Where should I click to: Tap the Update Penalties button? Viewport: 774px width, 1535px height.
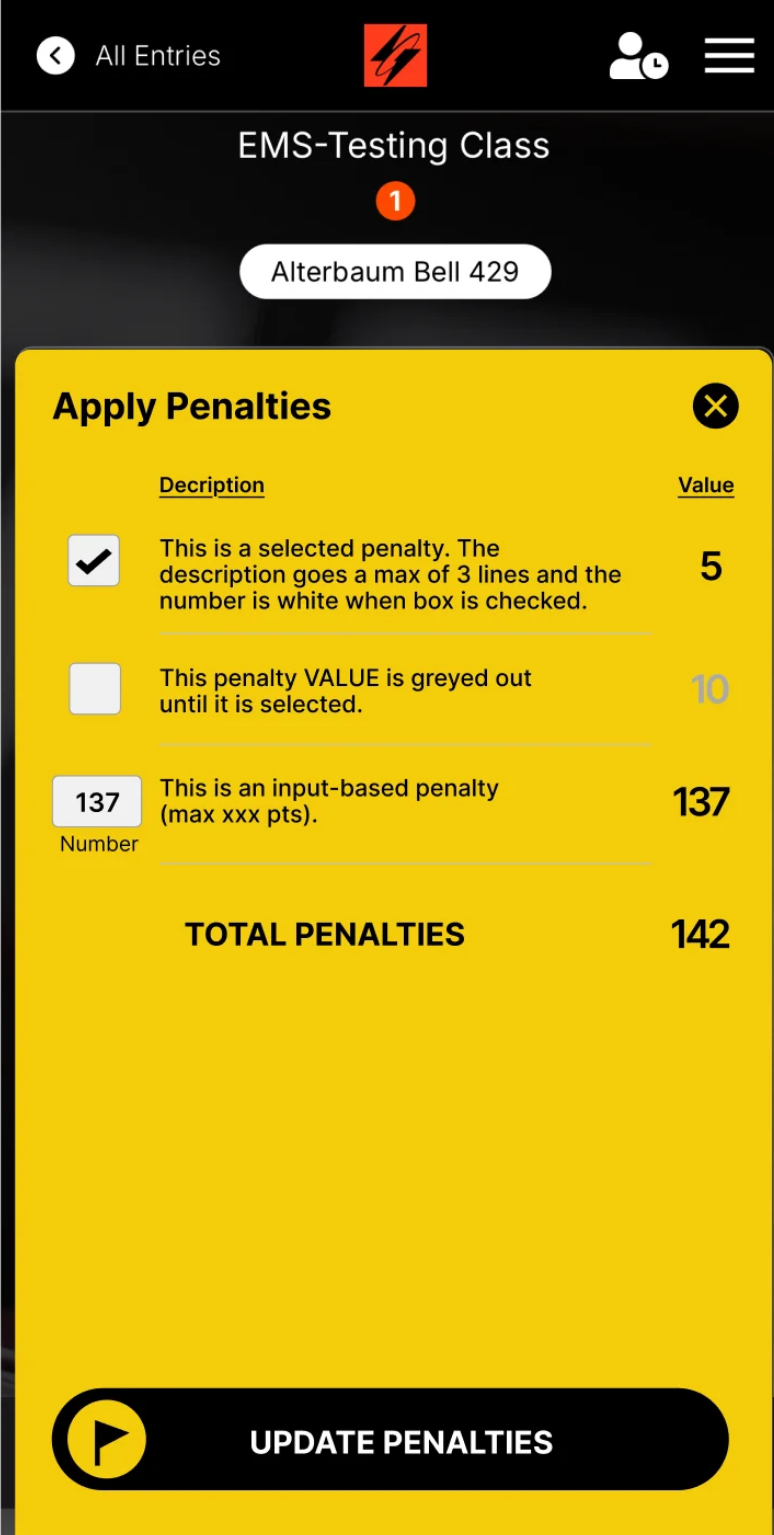coord(390,1440)
